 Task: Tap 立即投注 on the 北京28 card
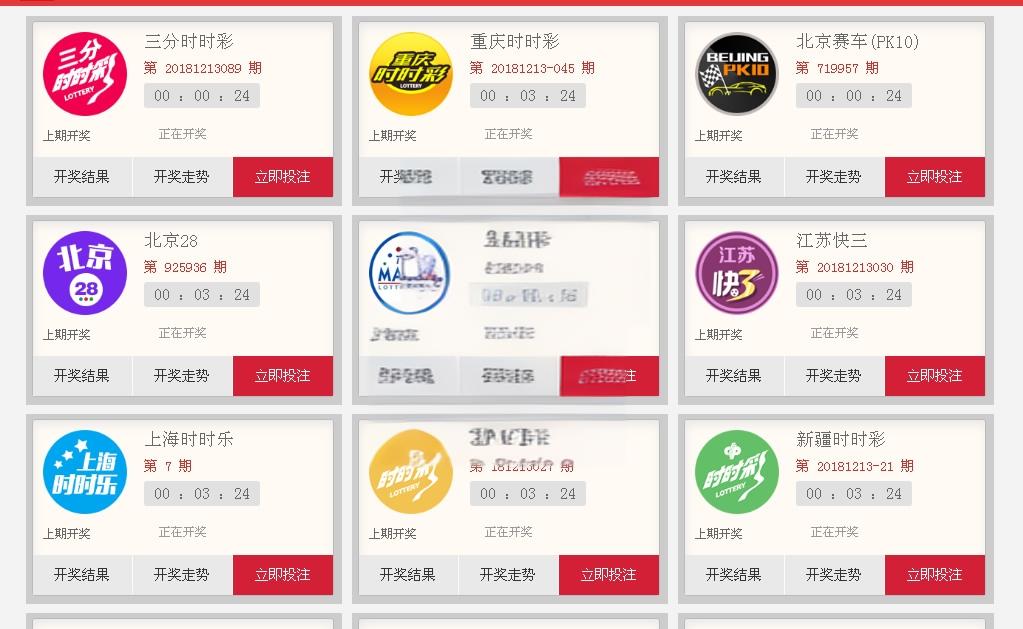283,376
